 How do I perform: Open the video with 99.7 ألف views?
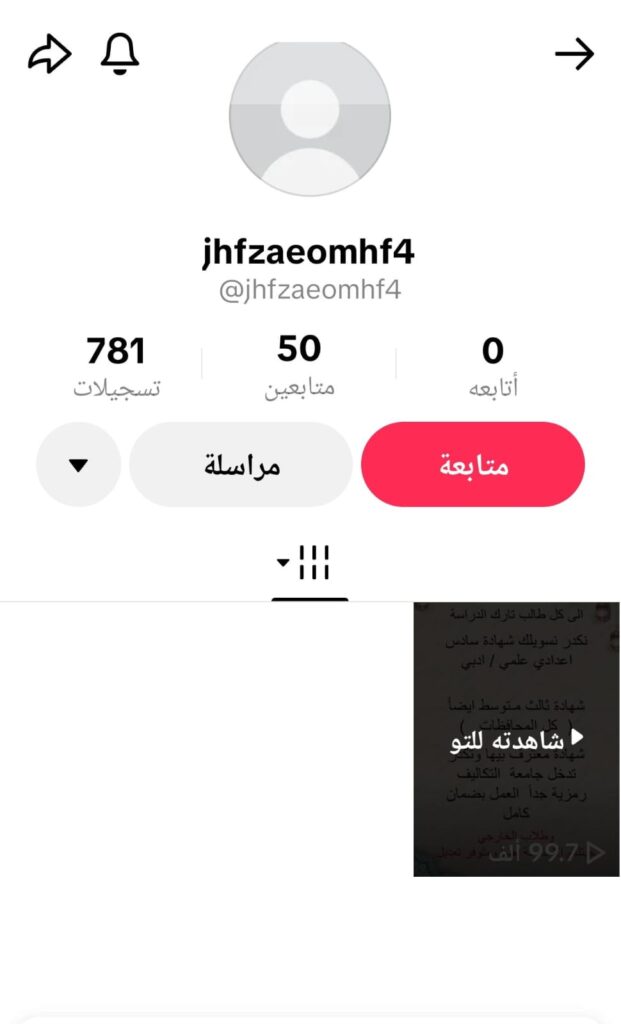tap(516, 739)
